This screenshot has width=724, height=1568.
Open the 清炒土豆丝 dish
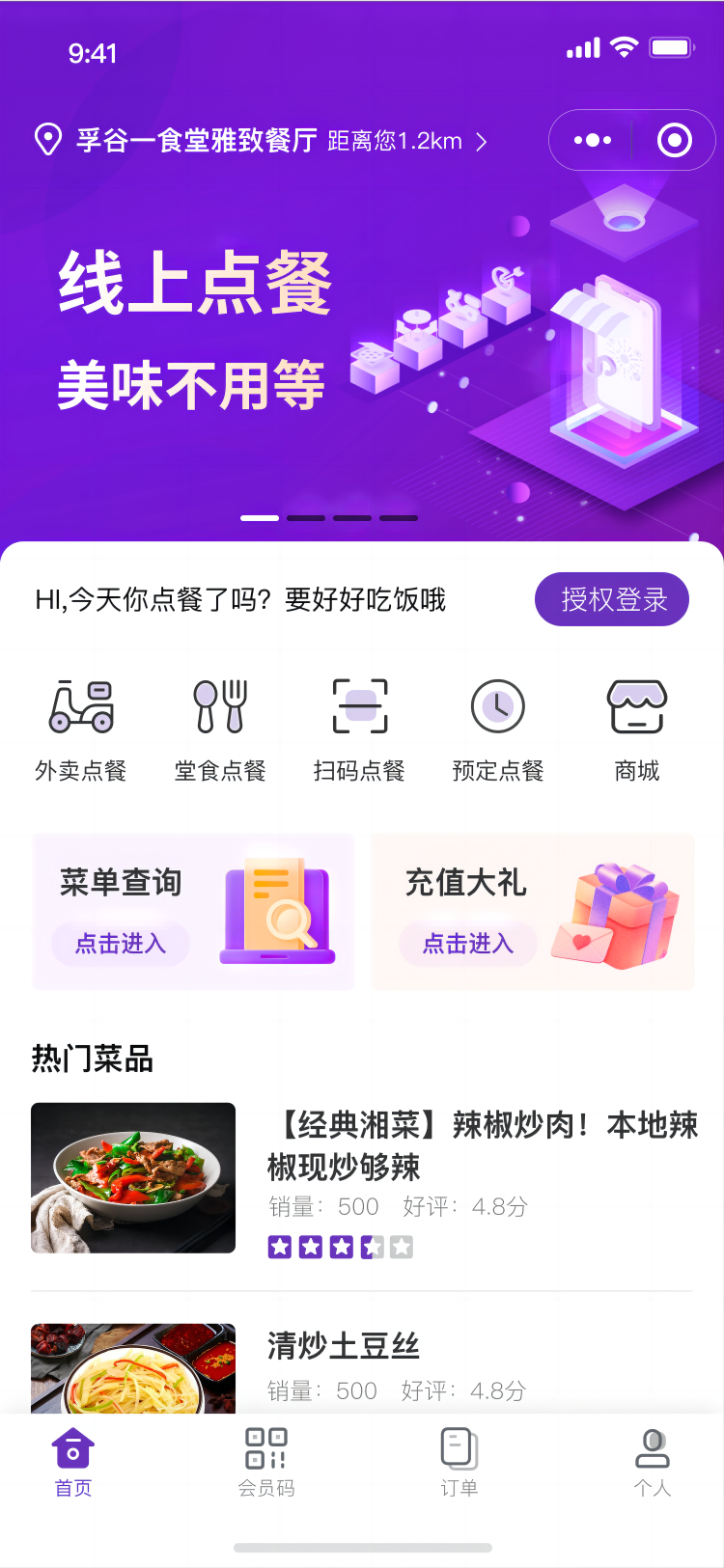point(362,1368)
